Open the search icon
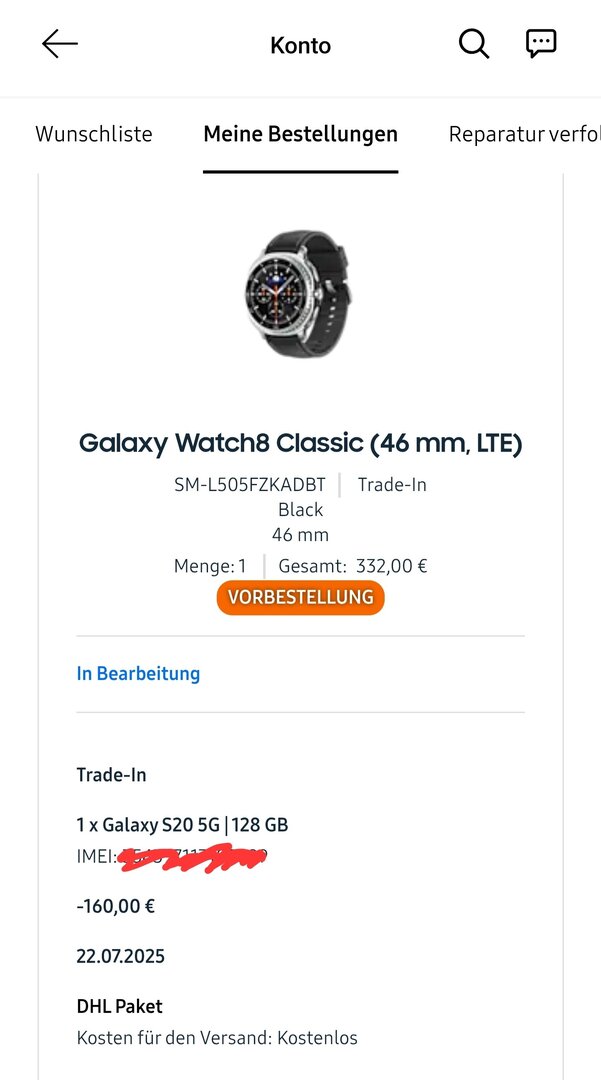Image resolution: width=601 pixels, height=1080 pixels. tap(473, 44)
